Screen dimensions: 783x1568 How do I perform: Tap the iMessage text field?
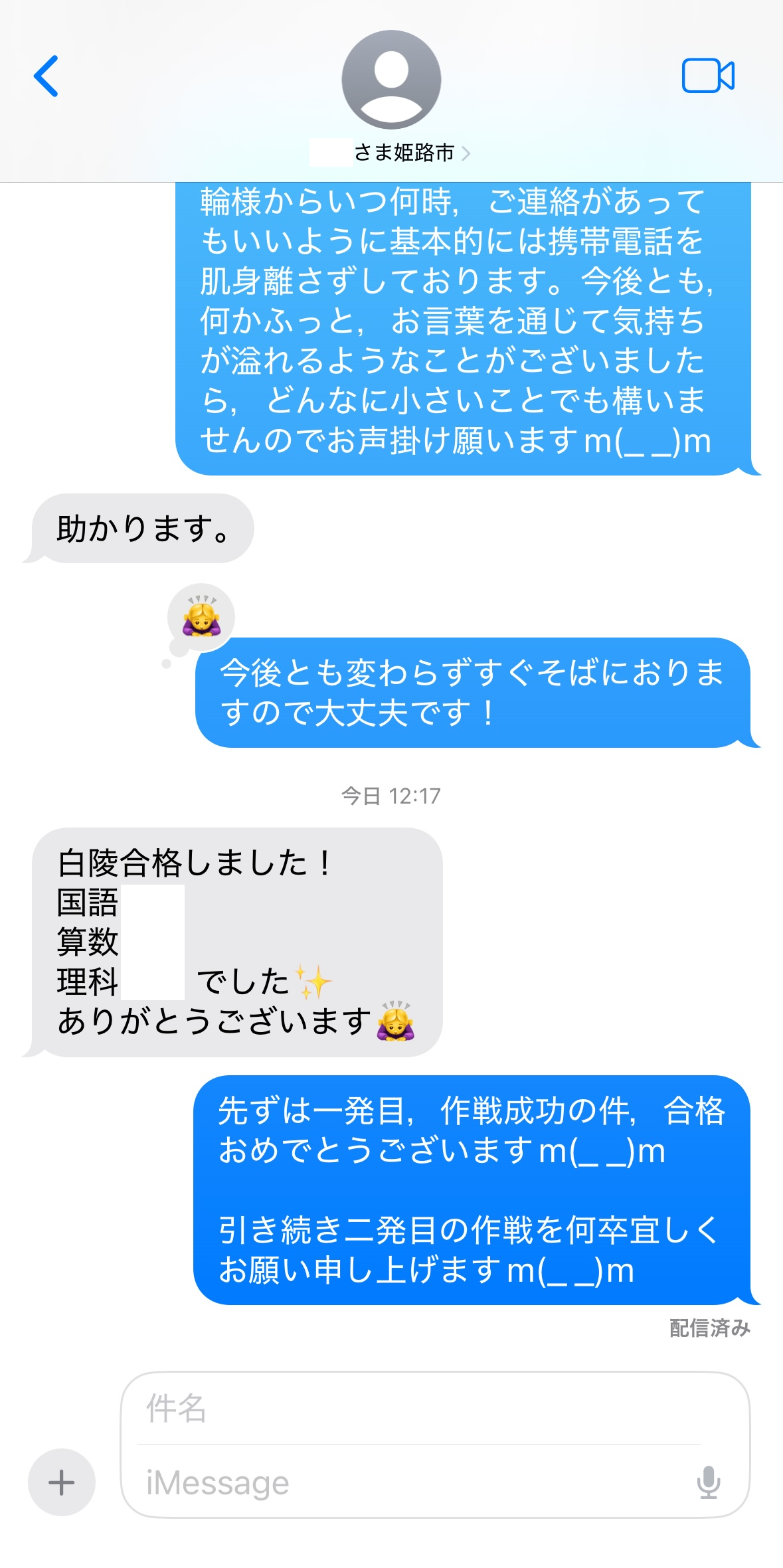click(412, 1482)
